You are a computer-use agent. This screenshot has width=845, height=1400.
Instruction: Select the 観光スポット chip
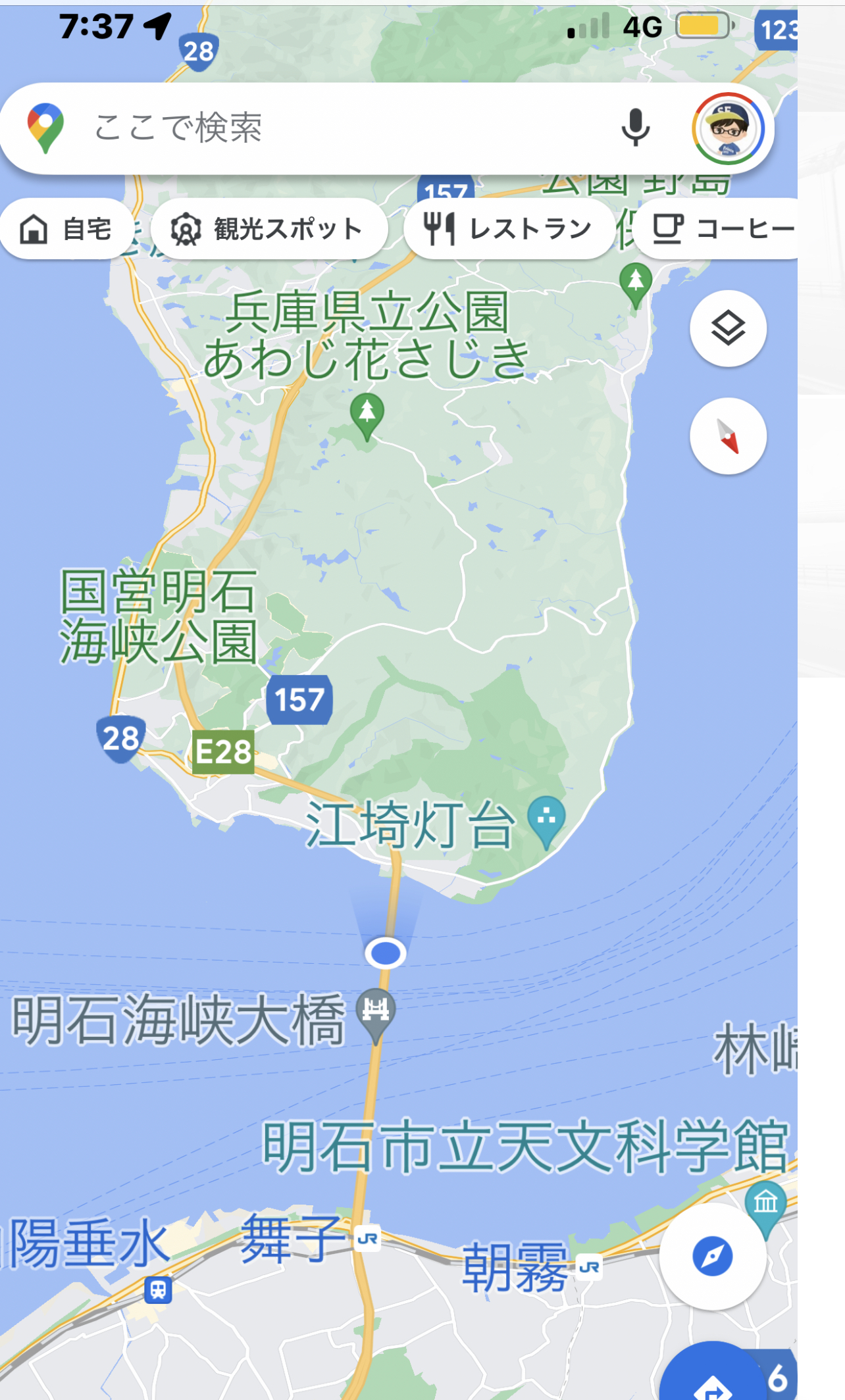tap(269, 229)
